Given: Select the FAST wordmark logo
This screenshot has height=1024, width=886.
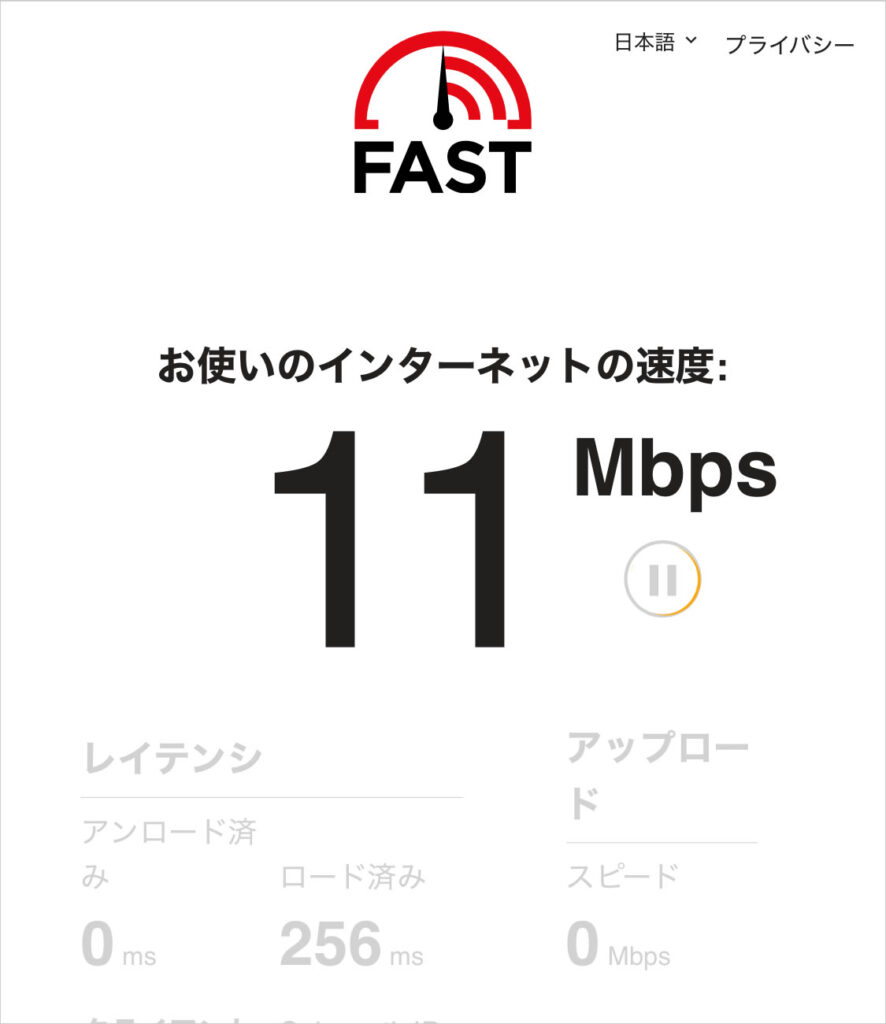Looking at the screenshot, I should click(x=443, y=165).
